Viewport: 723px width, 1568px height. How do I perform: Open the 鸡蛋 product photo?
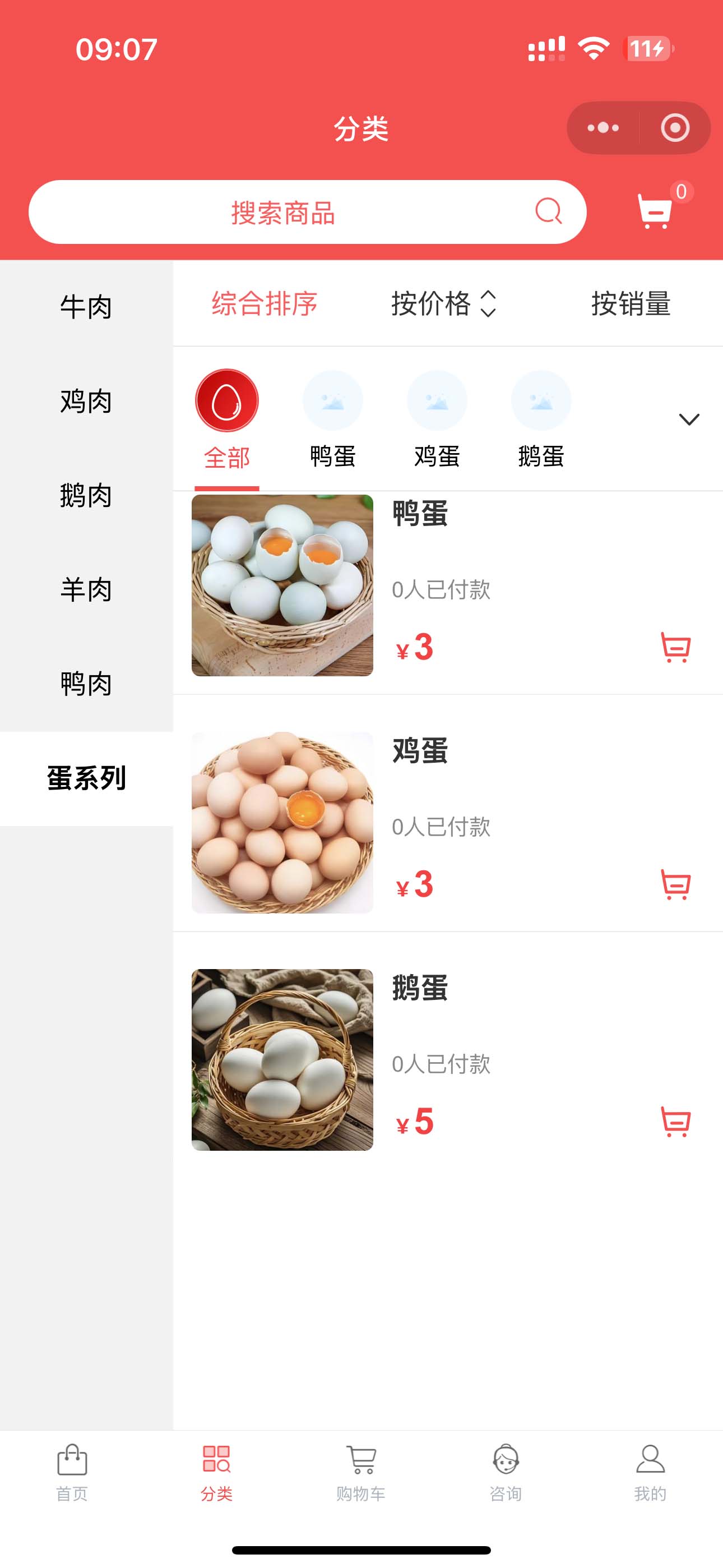pos(282,822)
